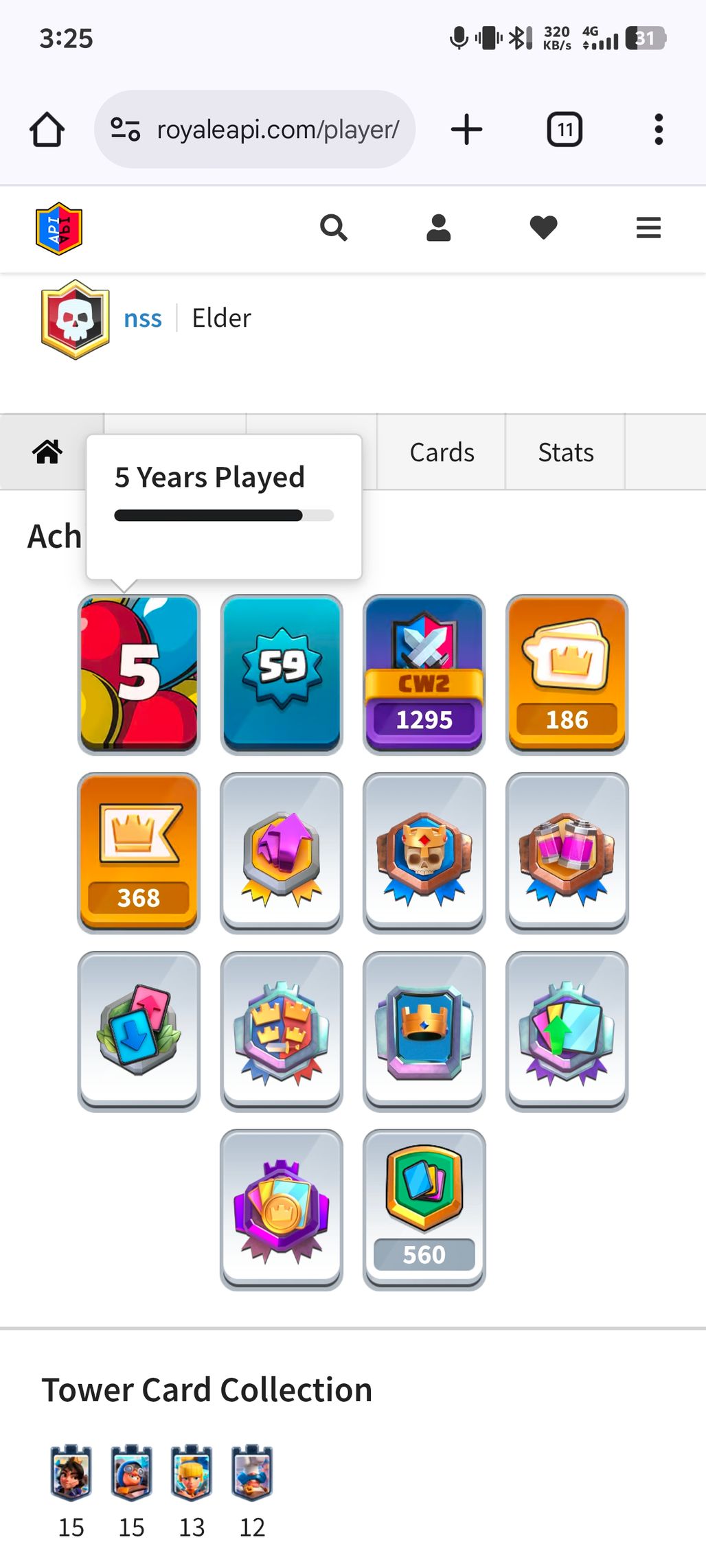Open the site search icon
Screen dimensions: 706x1568
tap(334, 228)
